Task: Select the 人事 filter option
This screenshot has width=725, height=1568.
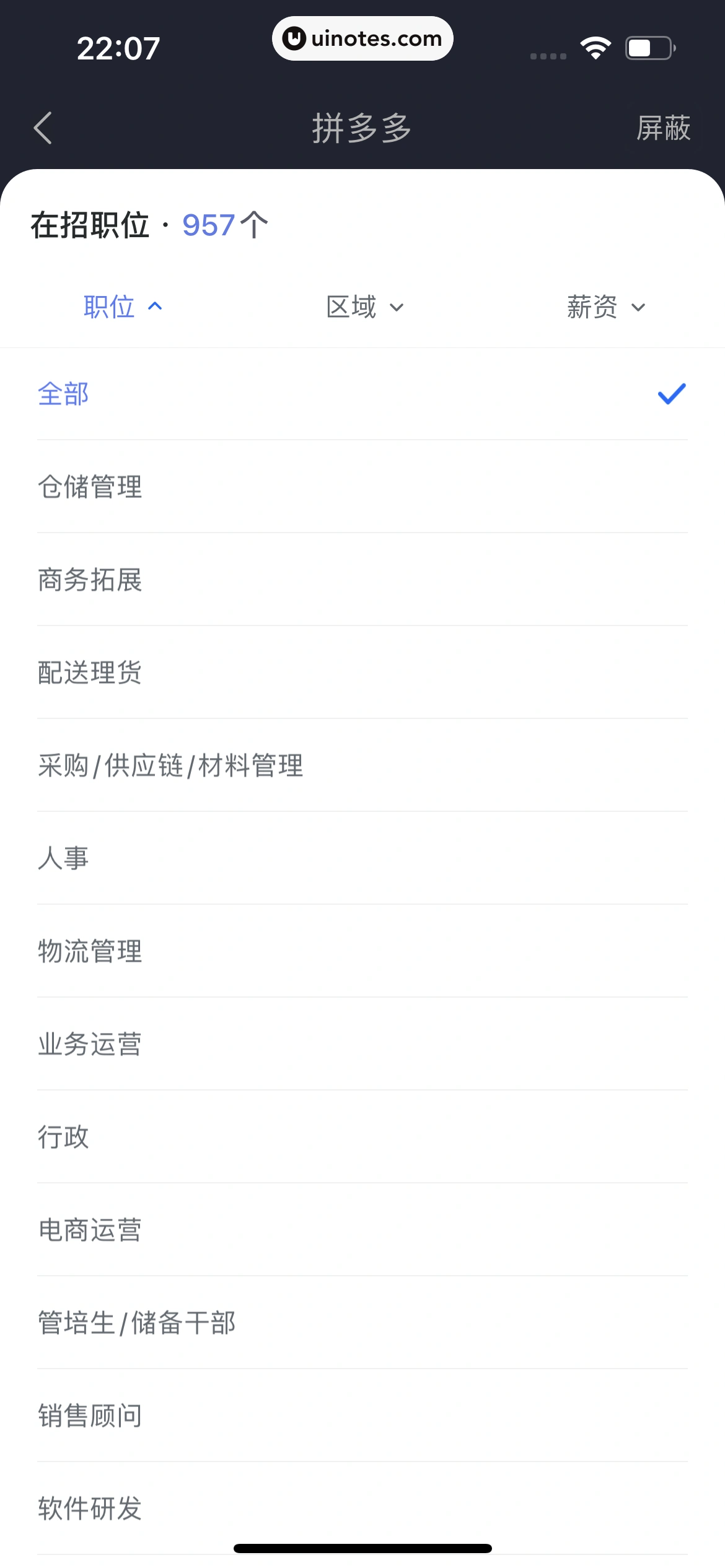Action: click(x=63, y=858)
